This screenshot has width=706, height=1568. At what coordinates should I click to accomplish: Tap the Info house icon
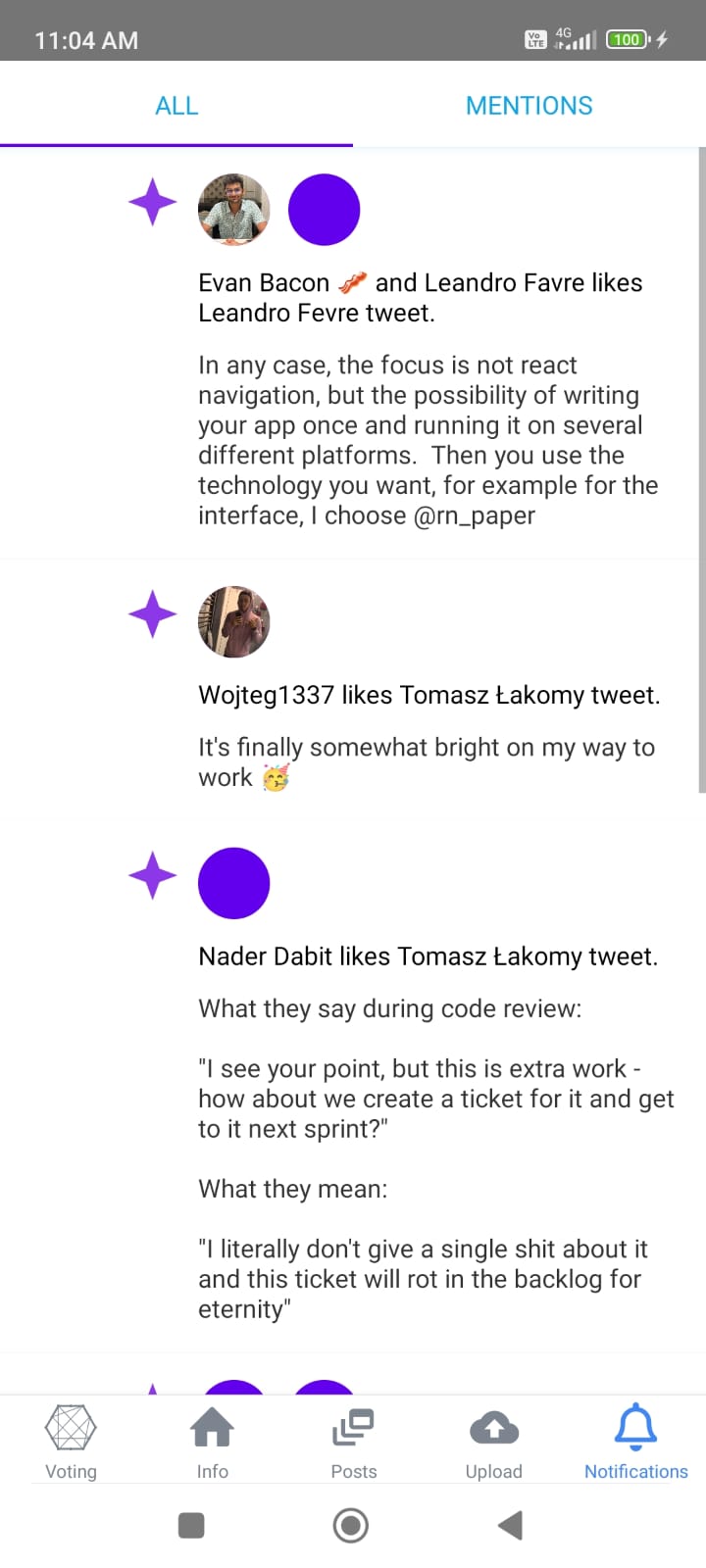tap(212, 1428)
